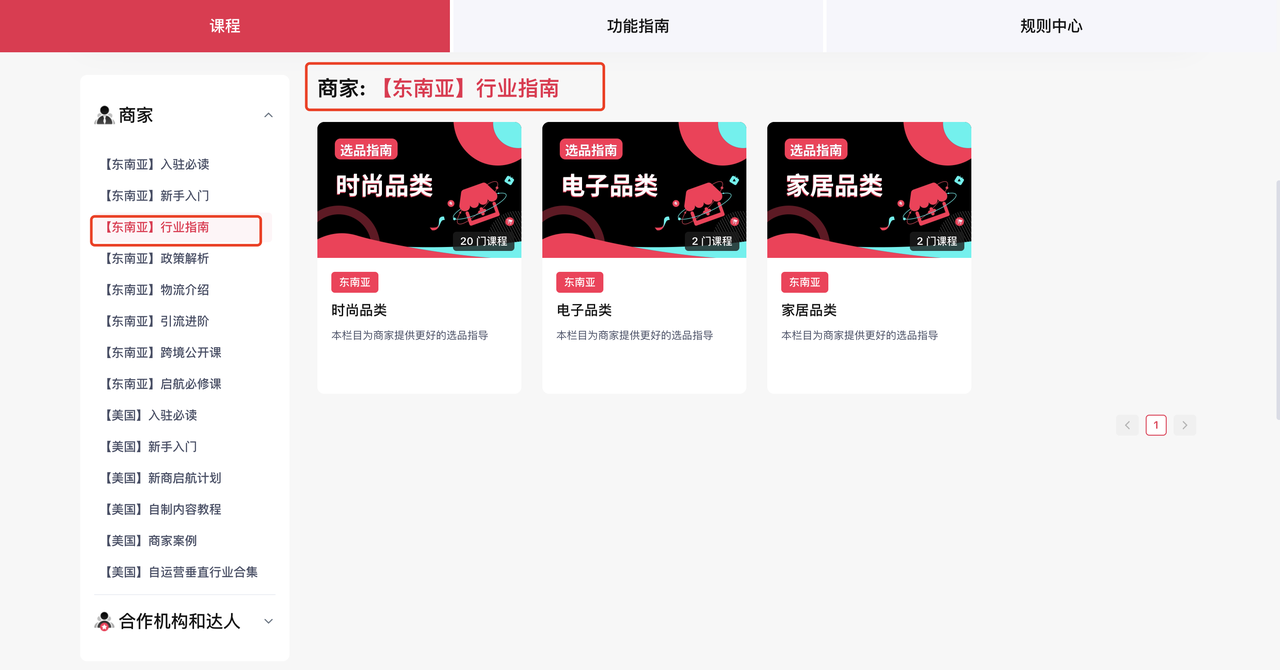Image resolution: width=1280 pixels, height=670 pixels.
Task: Switch to the 规则中心 tab
Action: click(1051, 26)
